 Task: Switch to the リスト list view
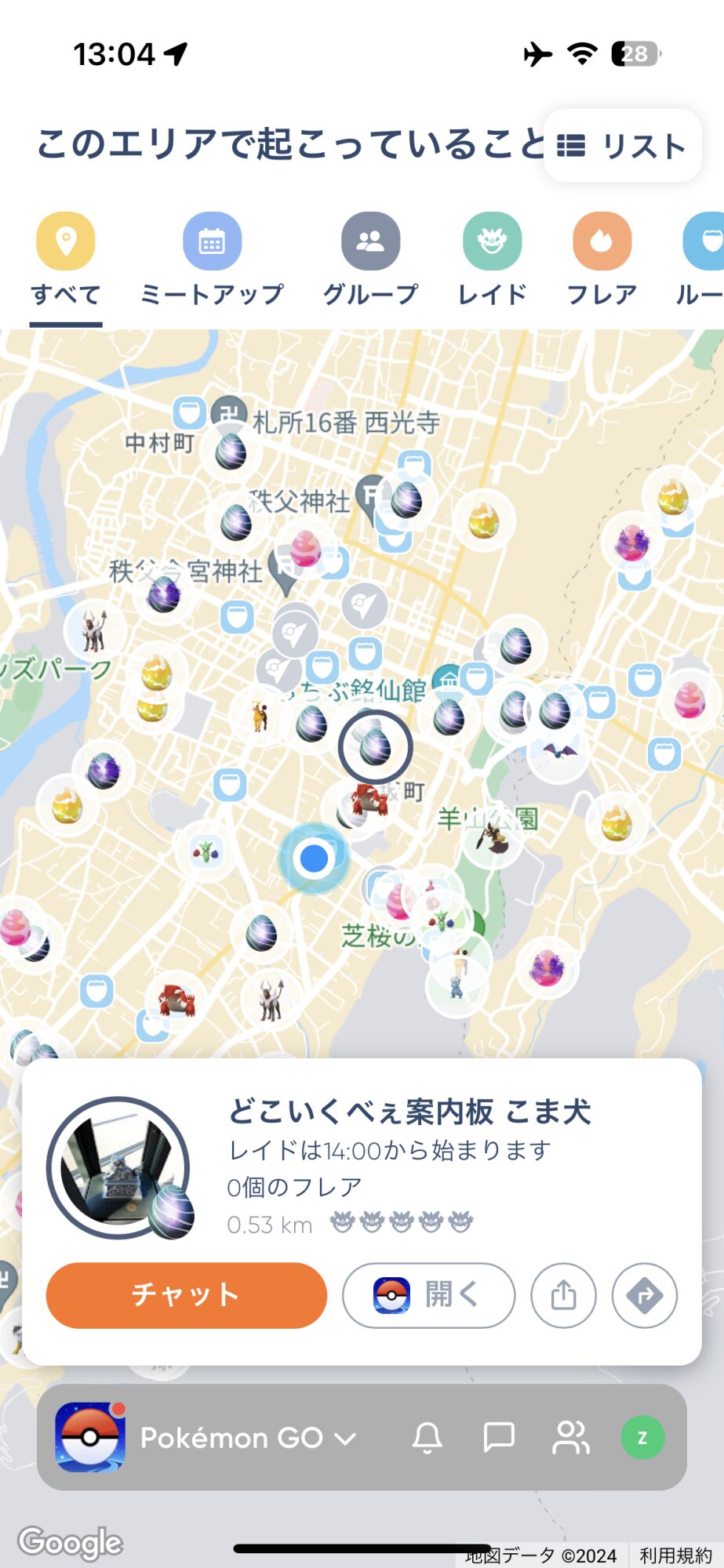(622, 146)
